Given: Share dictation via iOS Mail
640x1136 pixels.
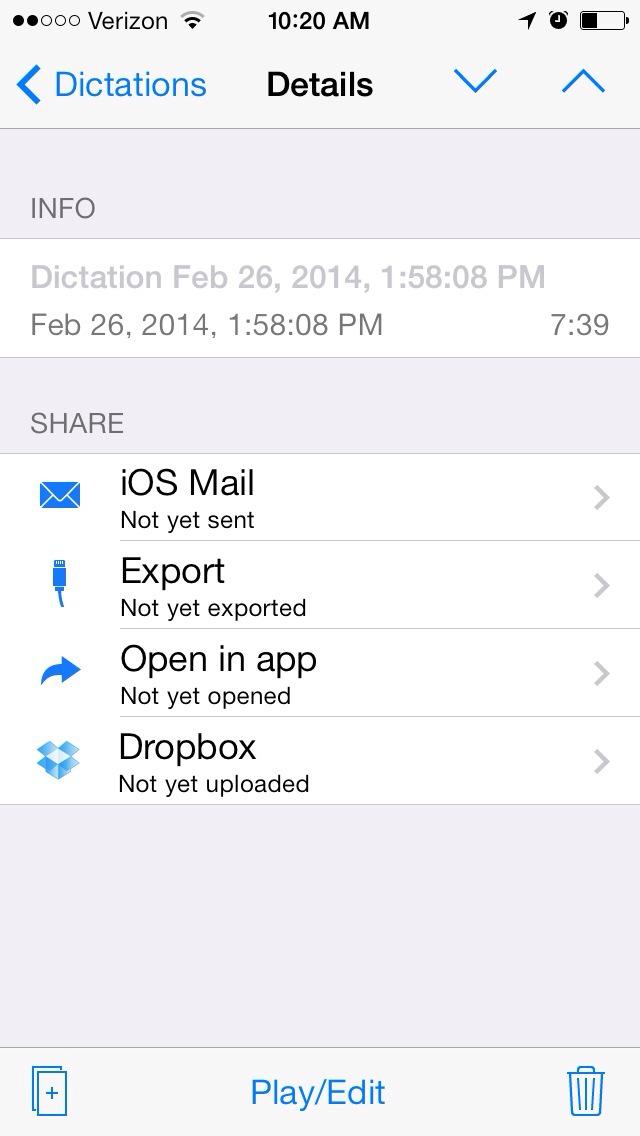Looking at the screenshot, I should tap(320, 498).
